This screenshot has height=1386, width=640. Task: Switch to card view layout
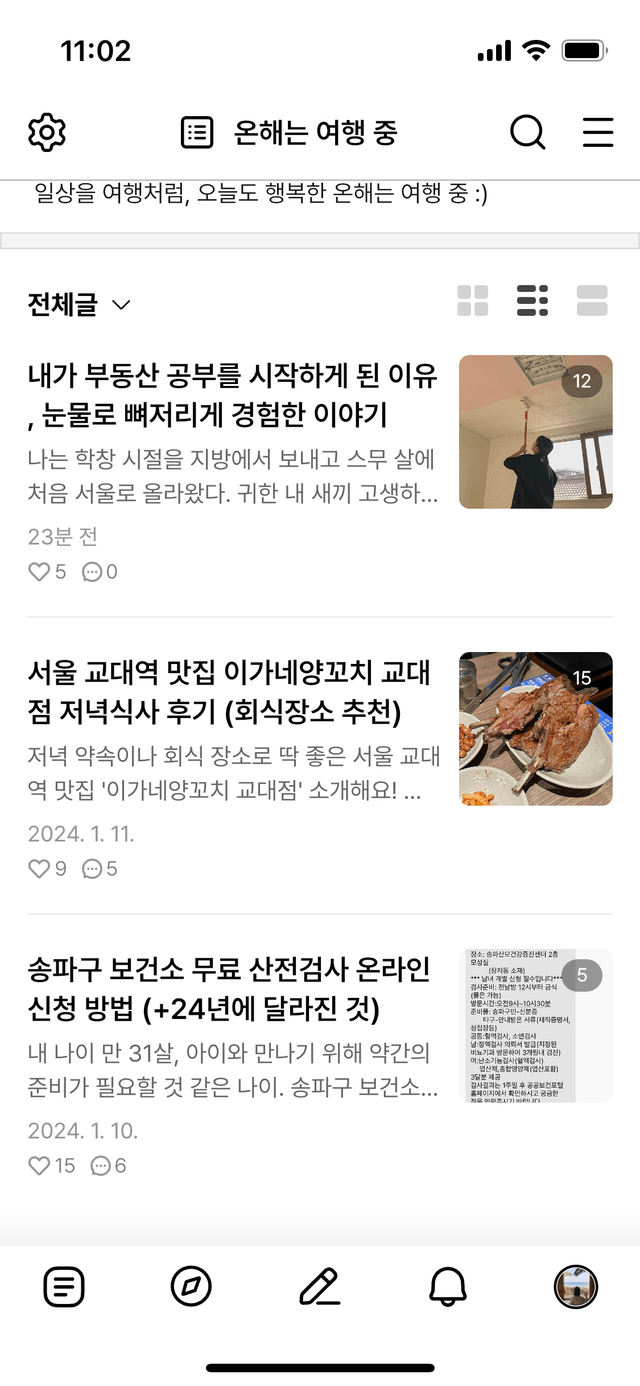pyautogui.click(x=592, y=300)
